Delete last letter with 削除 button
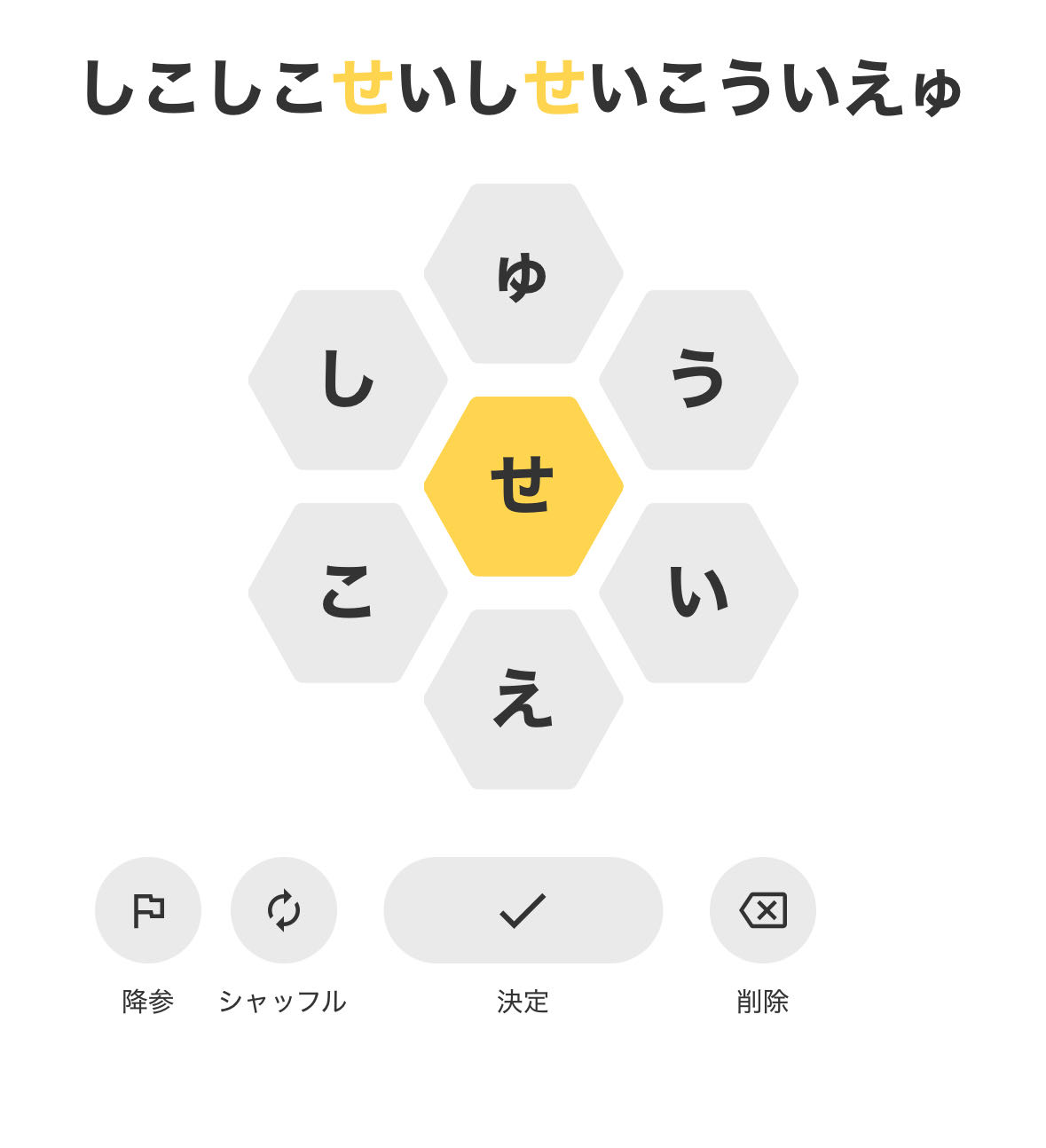This screenshot has width=1046, height=1148. tap(763, 910)
